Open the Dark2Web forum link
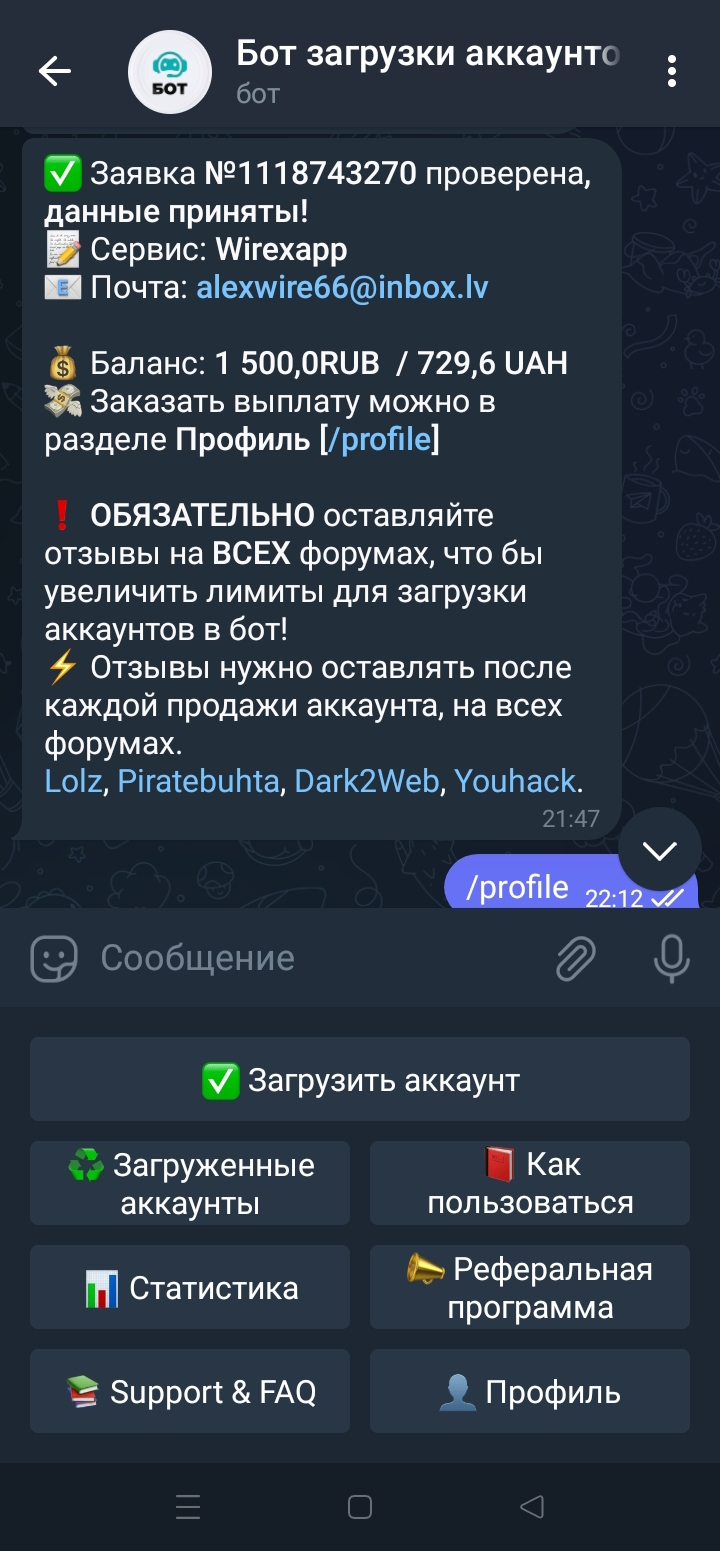Viewport: 720px width, 1551px height. (366, 781)
